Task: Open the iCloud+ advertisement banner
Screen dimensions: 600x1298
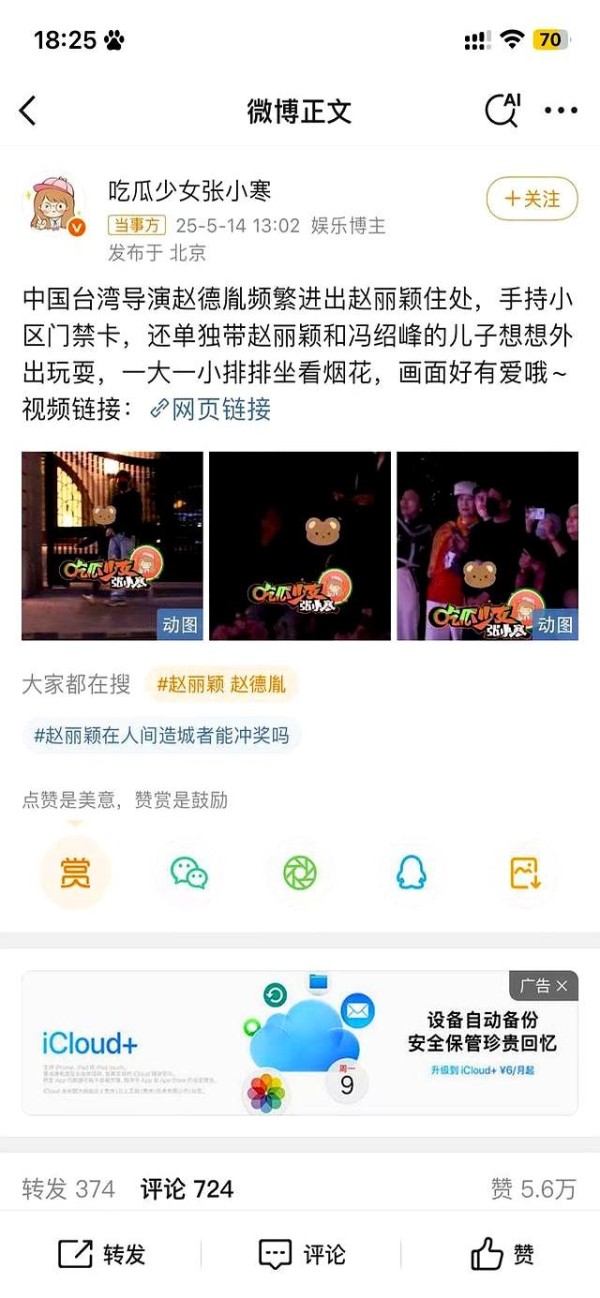Action: click(300, 1043)
